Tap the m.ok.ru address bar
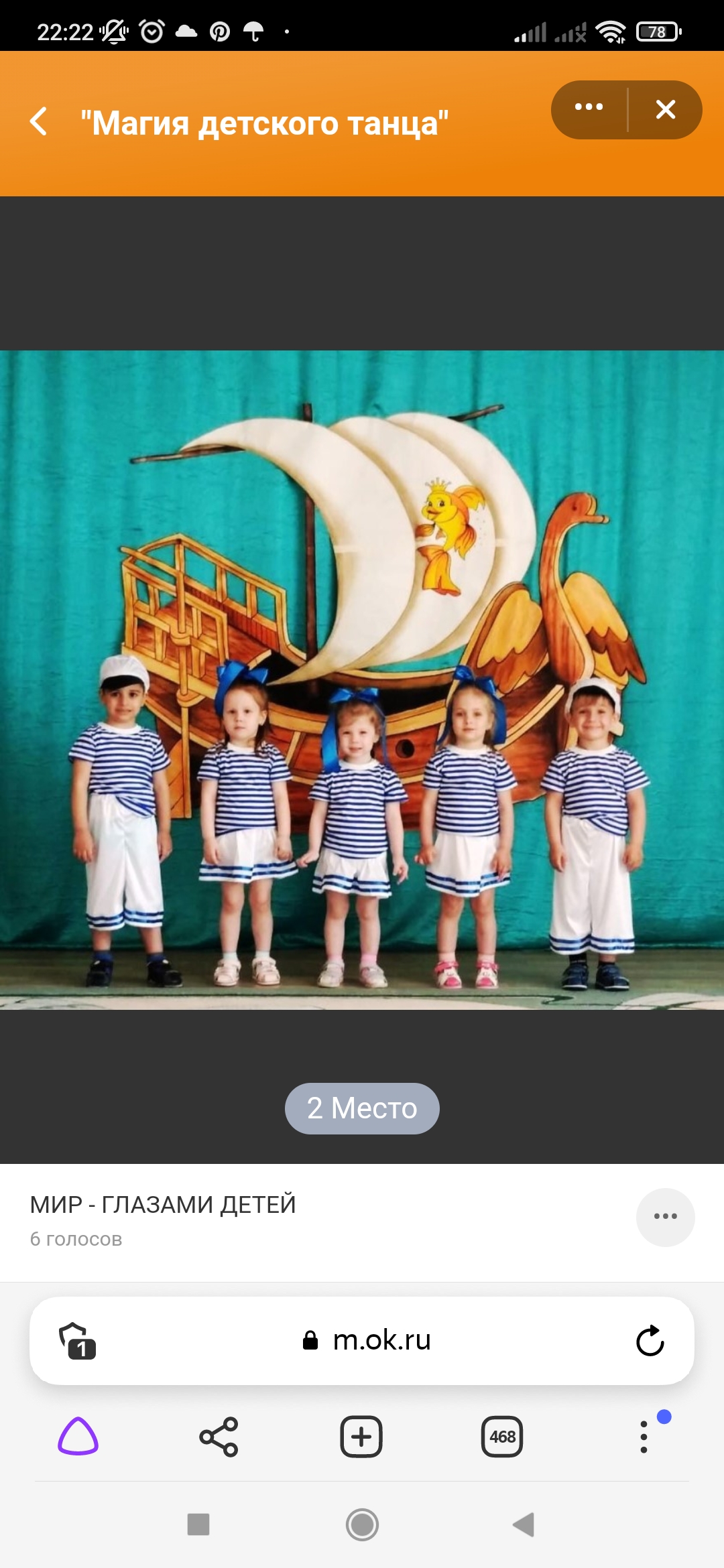Viewport: 724px width, 1568px height. pyautogui.click(x=366, y=1340)
